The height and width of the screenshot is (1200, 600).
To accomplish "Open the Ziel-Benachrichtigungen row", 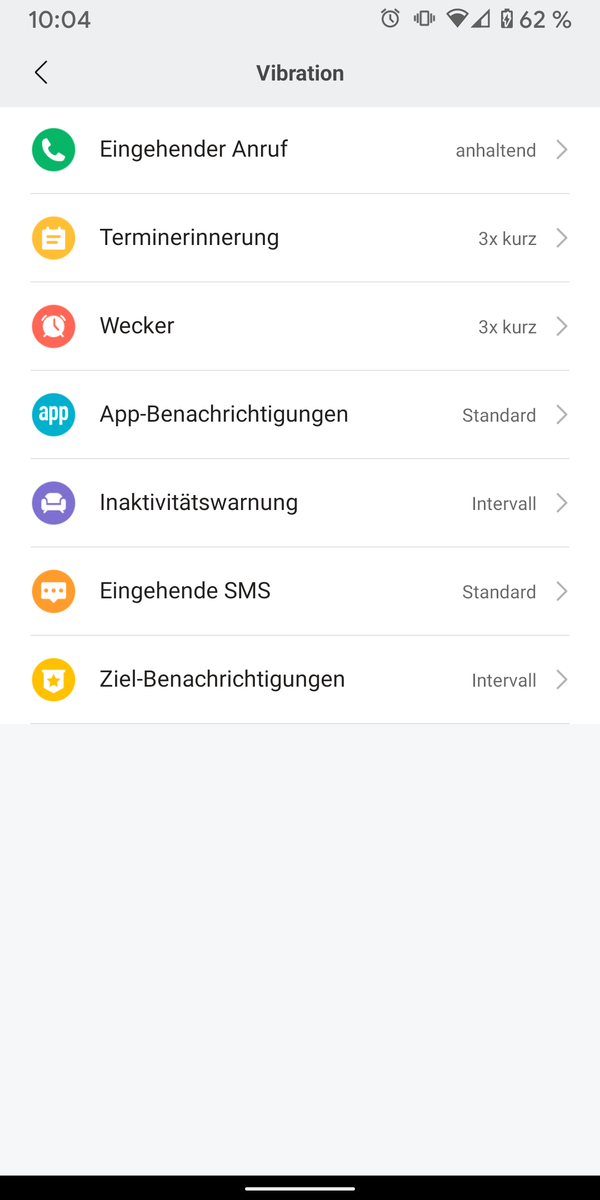I will [300, 680].
